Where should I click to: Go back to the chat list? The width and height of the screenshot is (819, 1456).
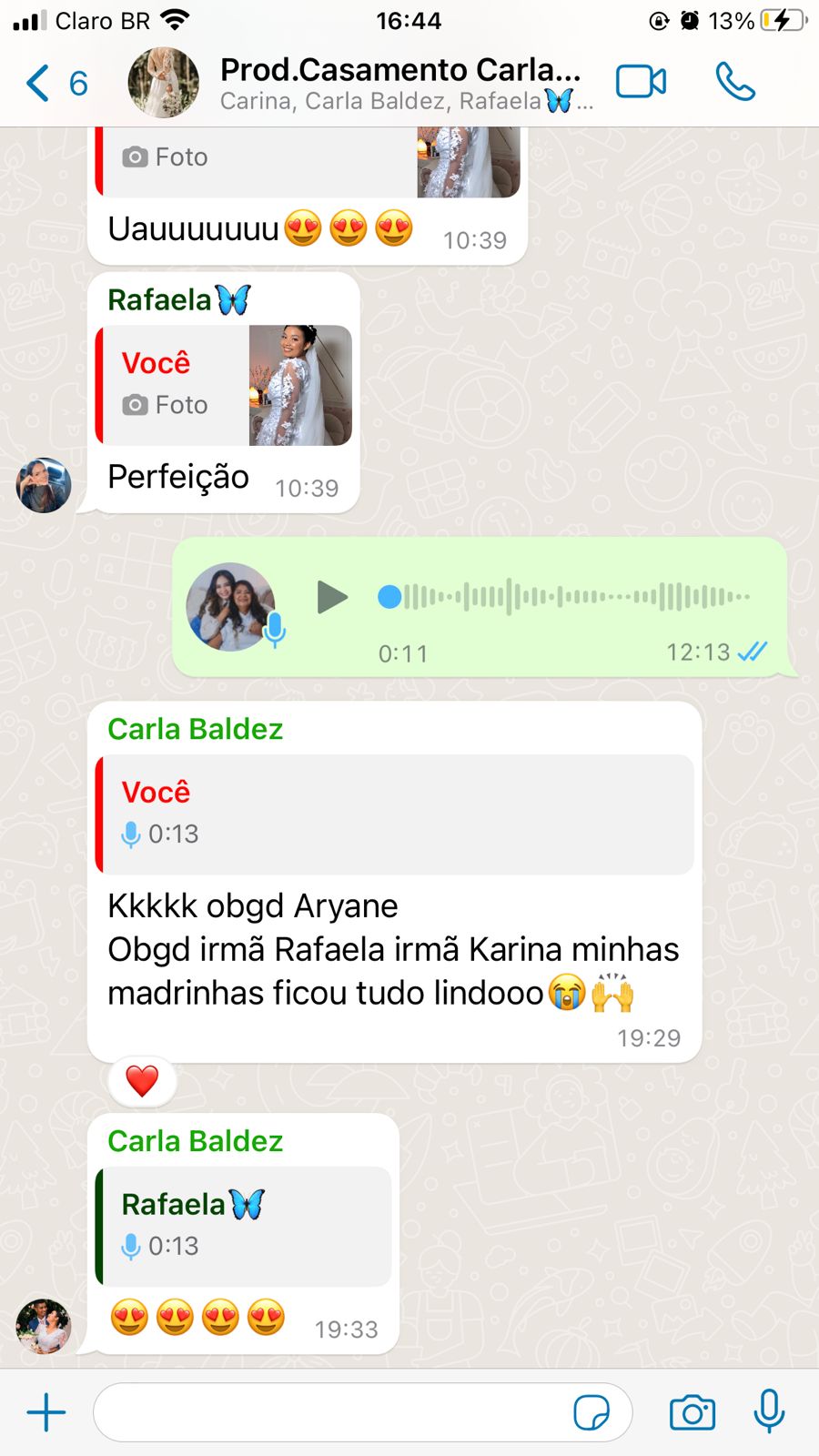point(55,84)
